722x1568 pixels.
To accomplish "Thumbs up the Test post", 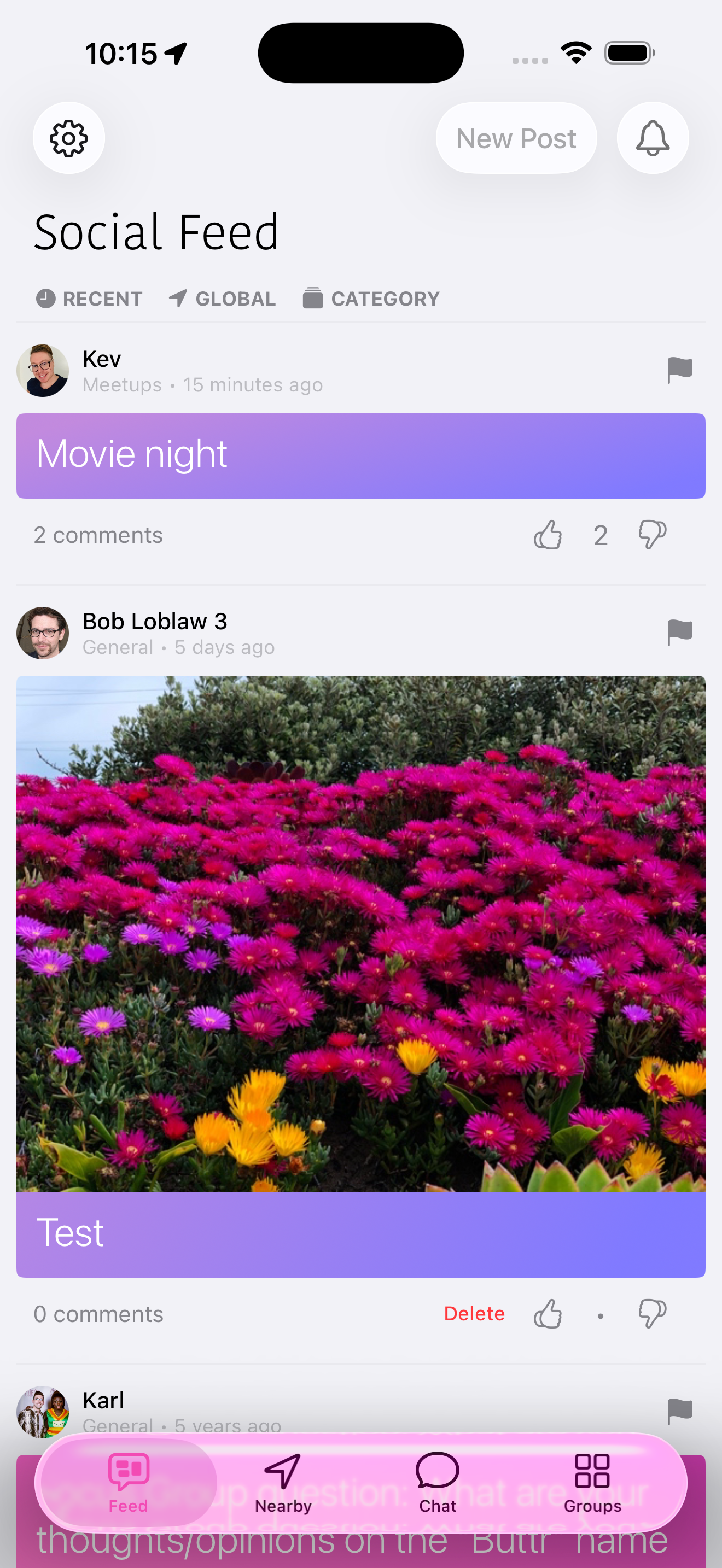I will tap(548, 1314).
